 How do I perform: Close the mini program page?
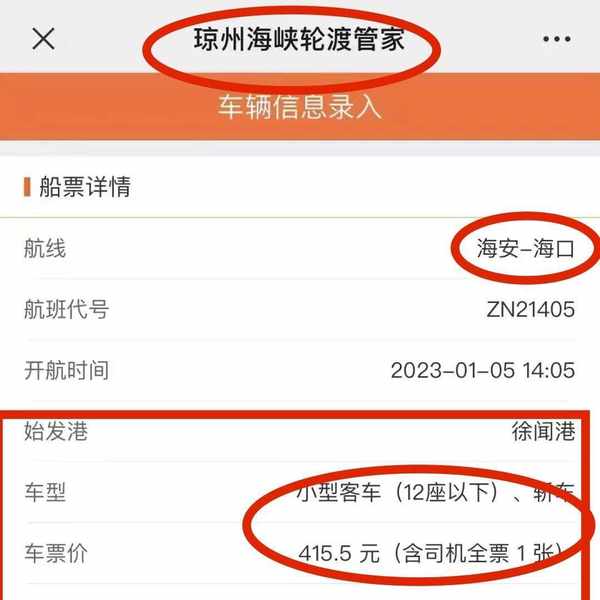pos(43,39)
